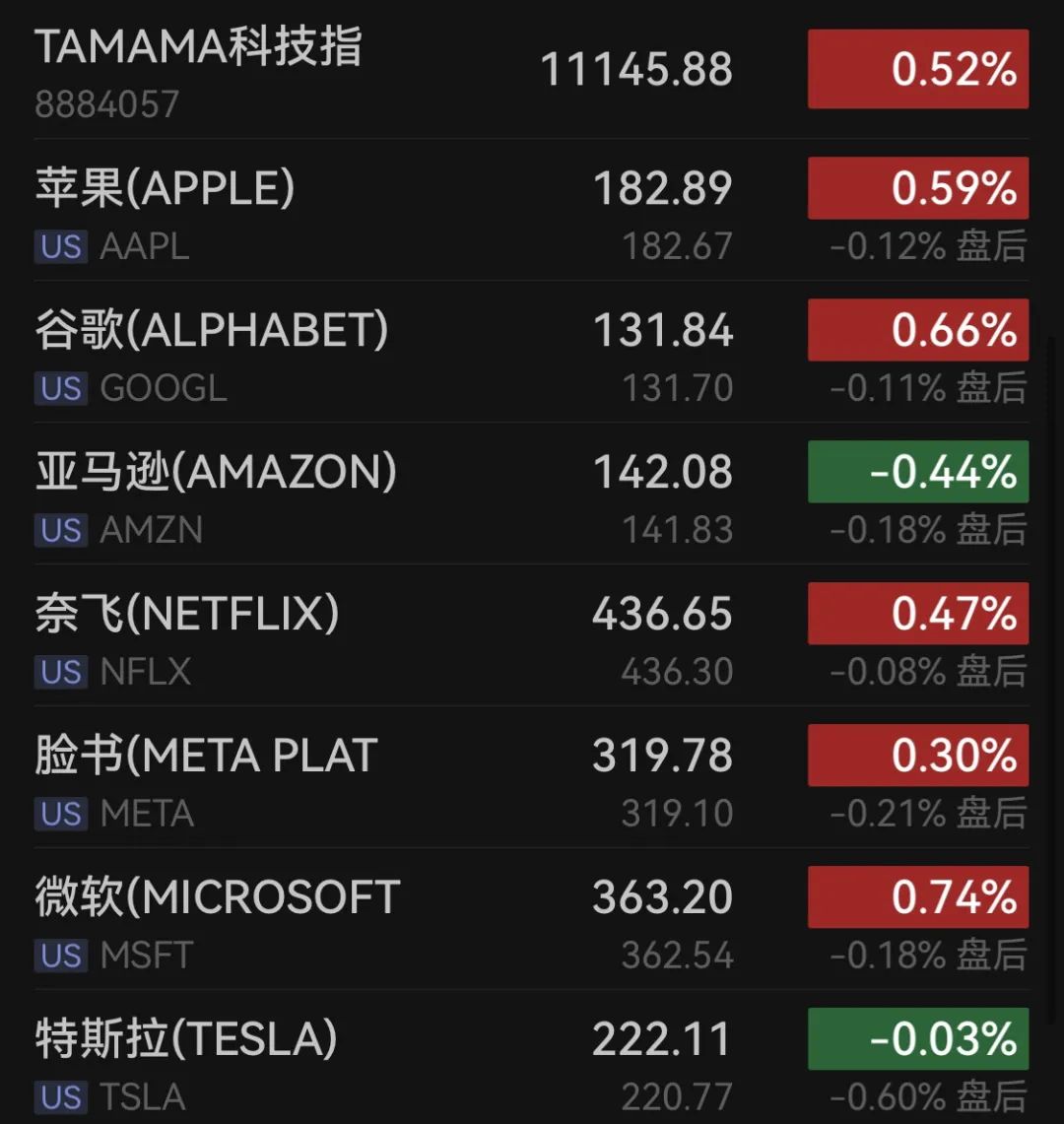
Task: Toggle Tesla's green -0.03% change badge
Action: tap(917, 1039)
